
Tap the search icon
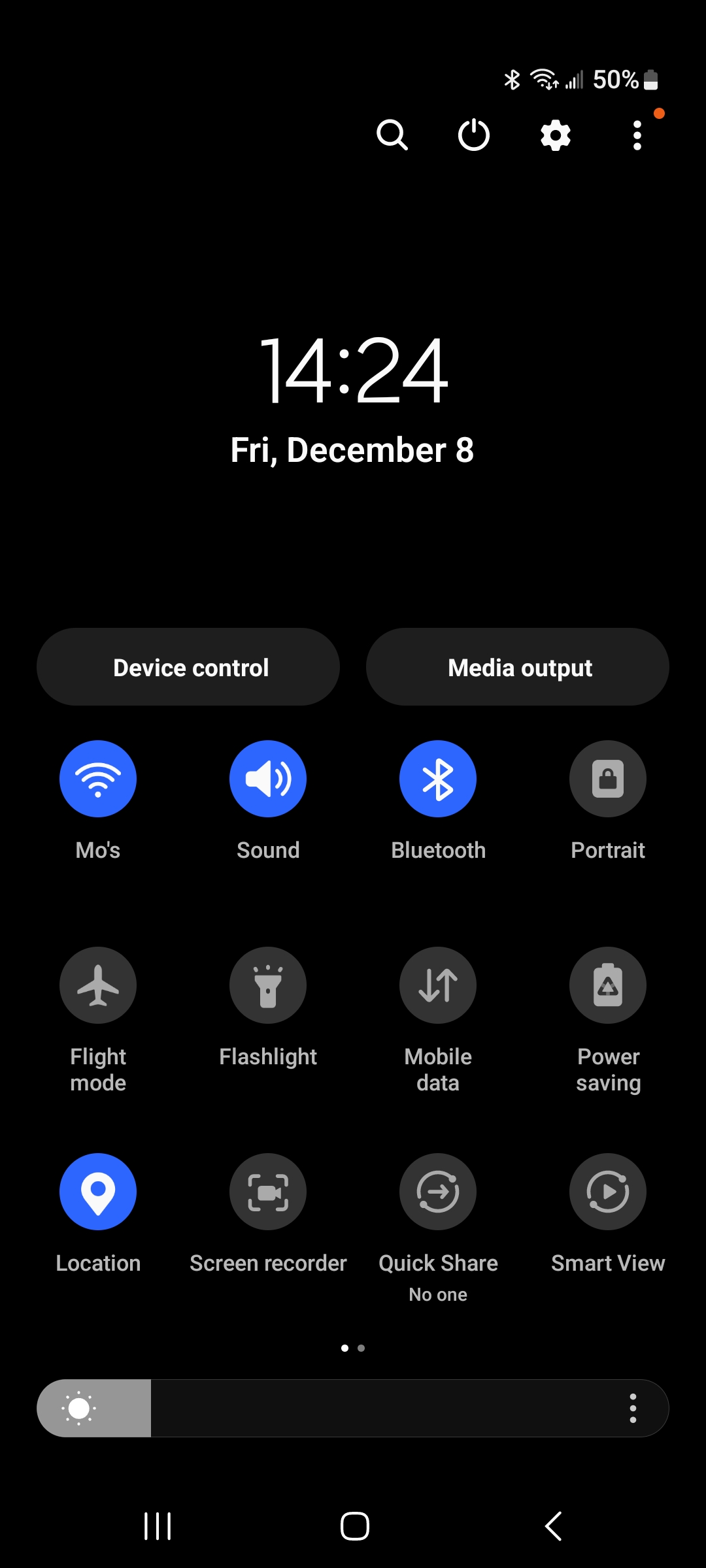click(x=393, y=135)
